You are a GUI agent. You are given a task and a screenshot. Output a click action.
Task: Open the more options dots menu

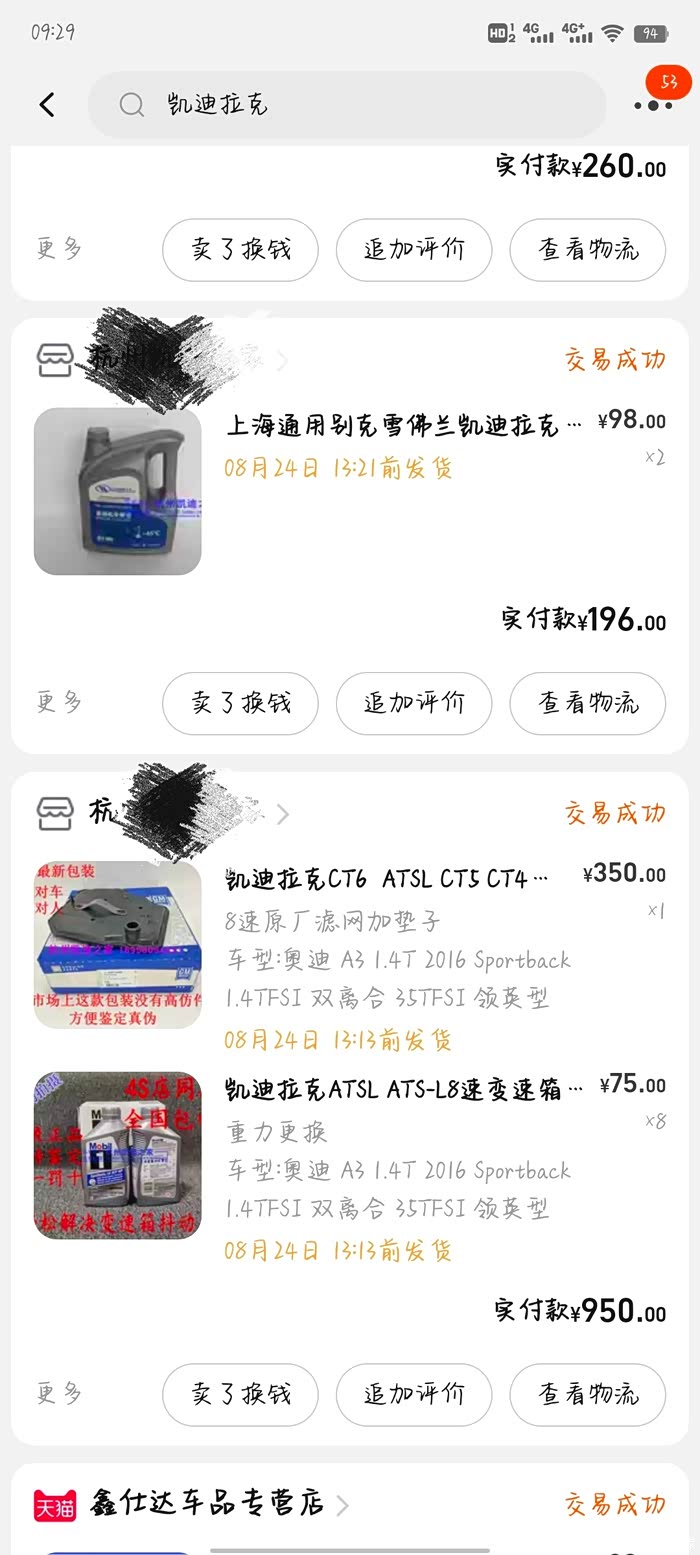(x=652, y=105)
